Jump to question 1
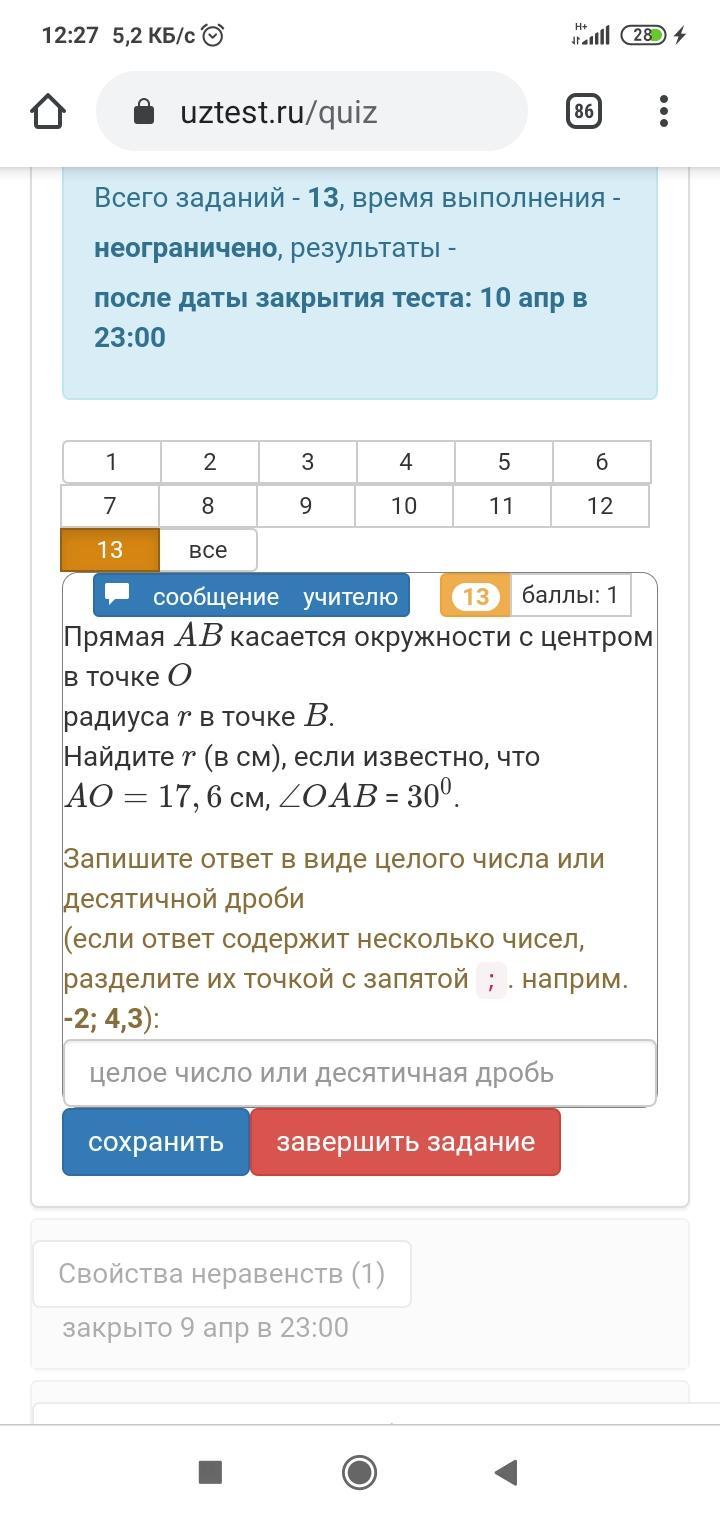 click(x=111, y=462)
